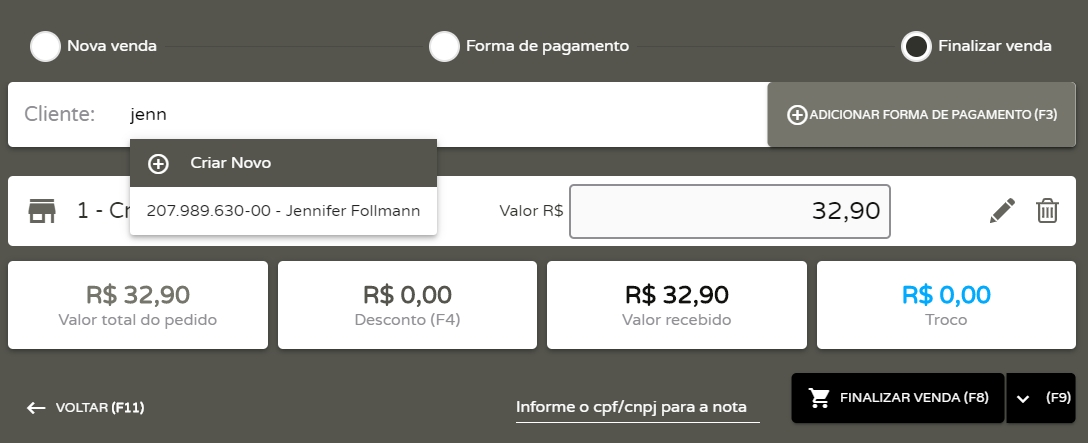
Task: Open the Desconto (F4) card
Action: (x=407, y=305)
